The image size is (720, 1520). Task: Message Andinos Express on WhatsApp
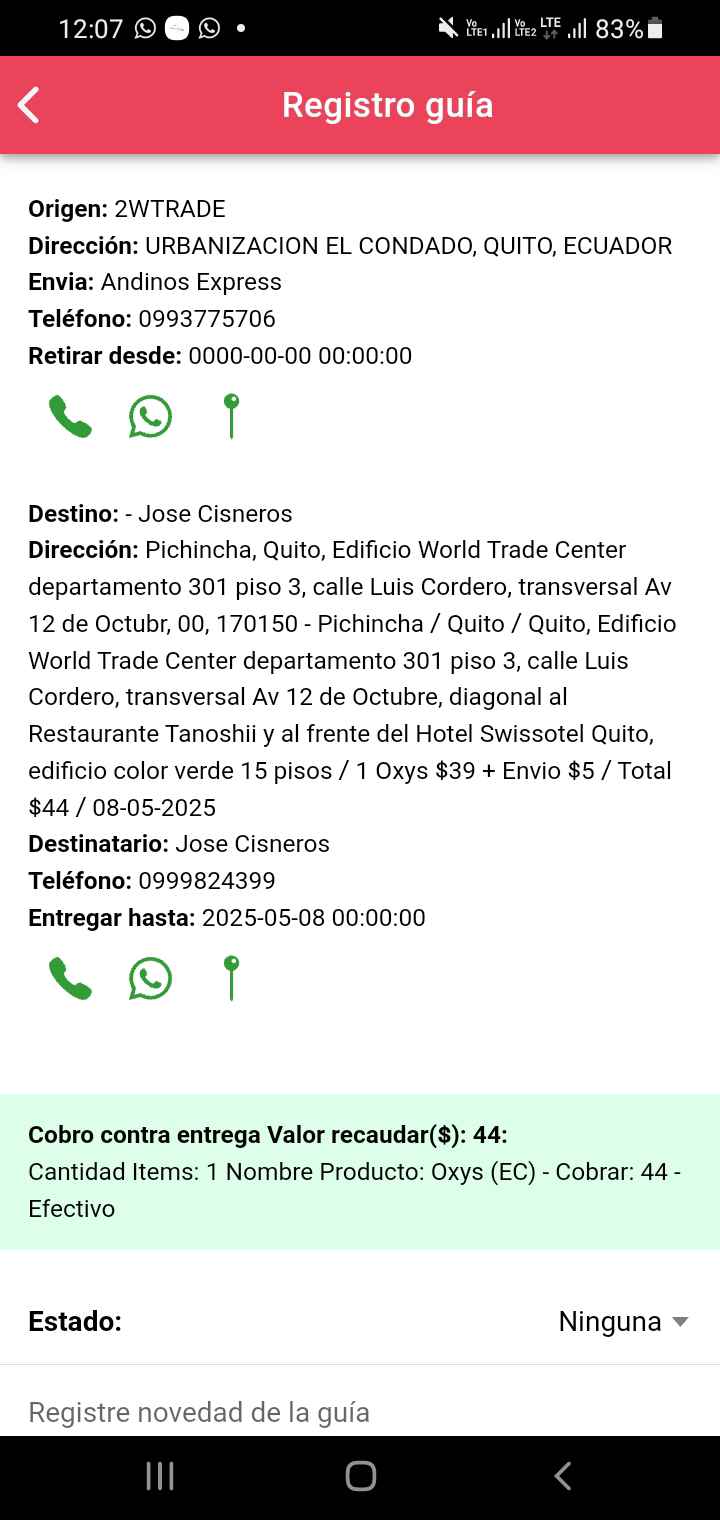150,417
